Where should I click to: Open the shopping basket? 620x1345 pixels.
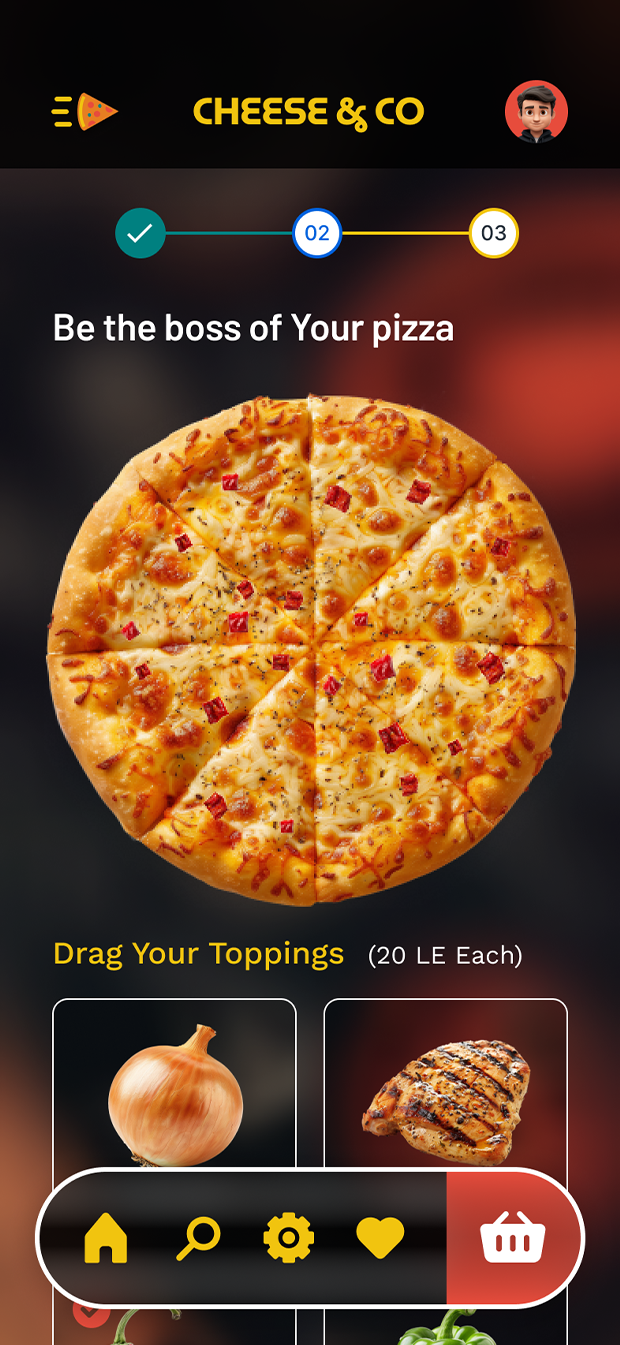513,1238
